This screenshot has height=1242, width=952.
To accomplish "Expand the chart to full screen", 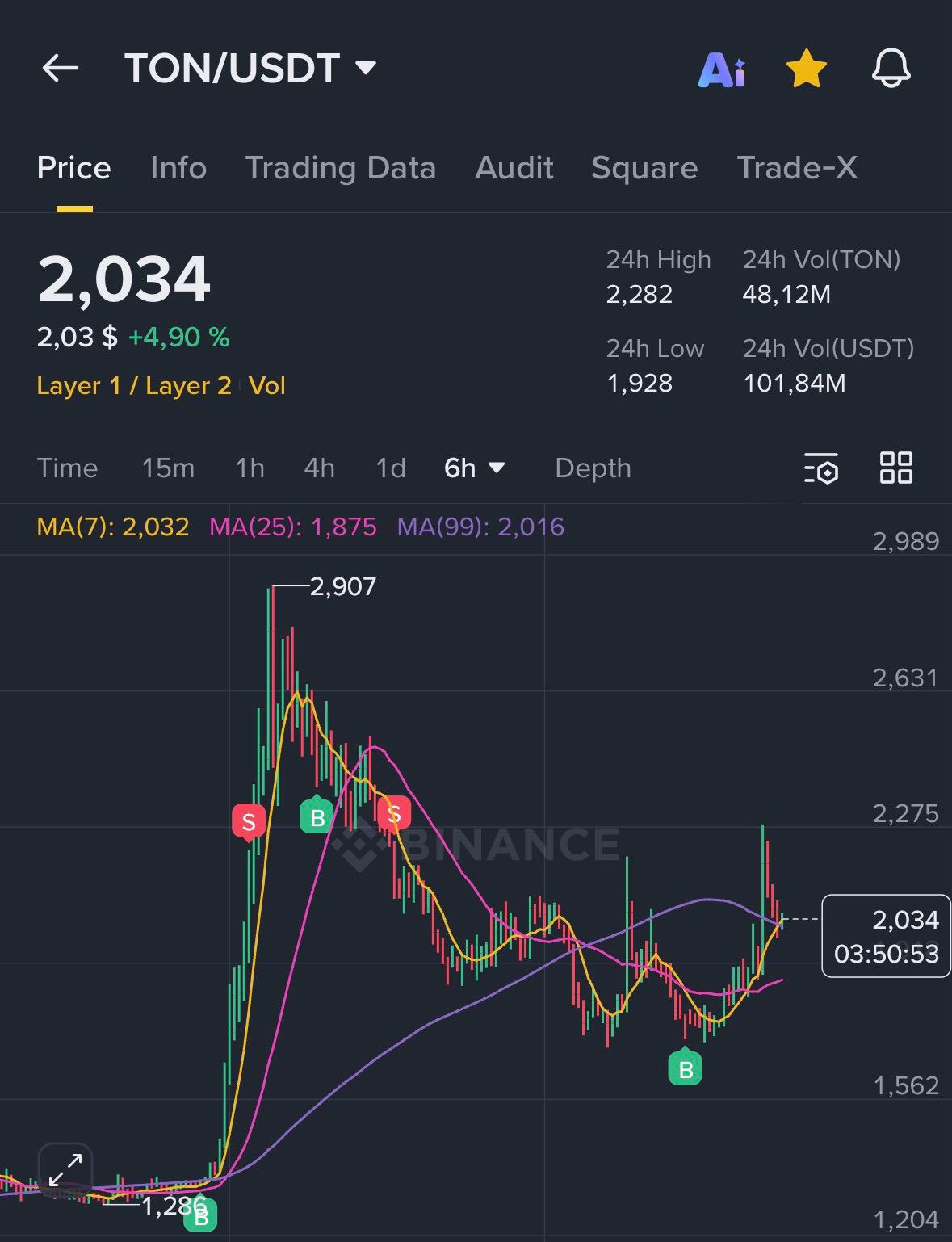I will 65,1170.
